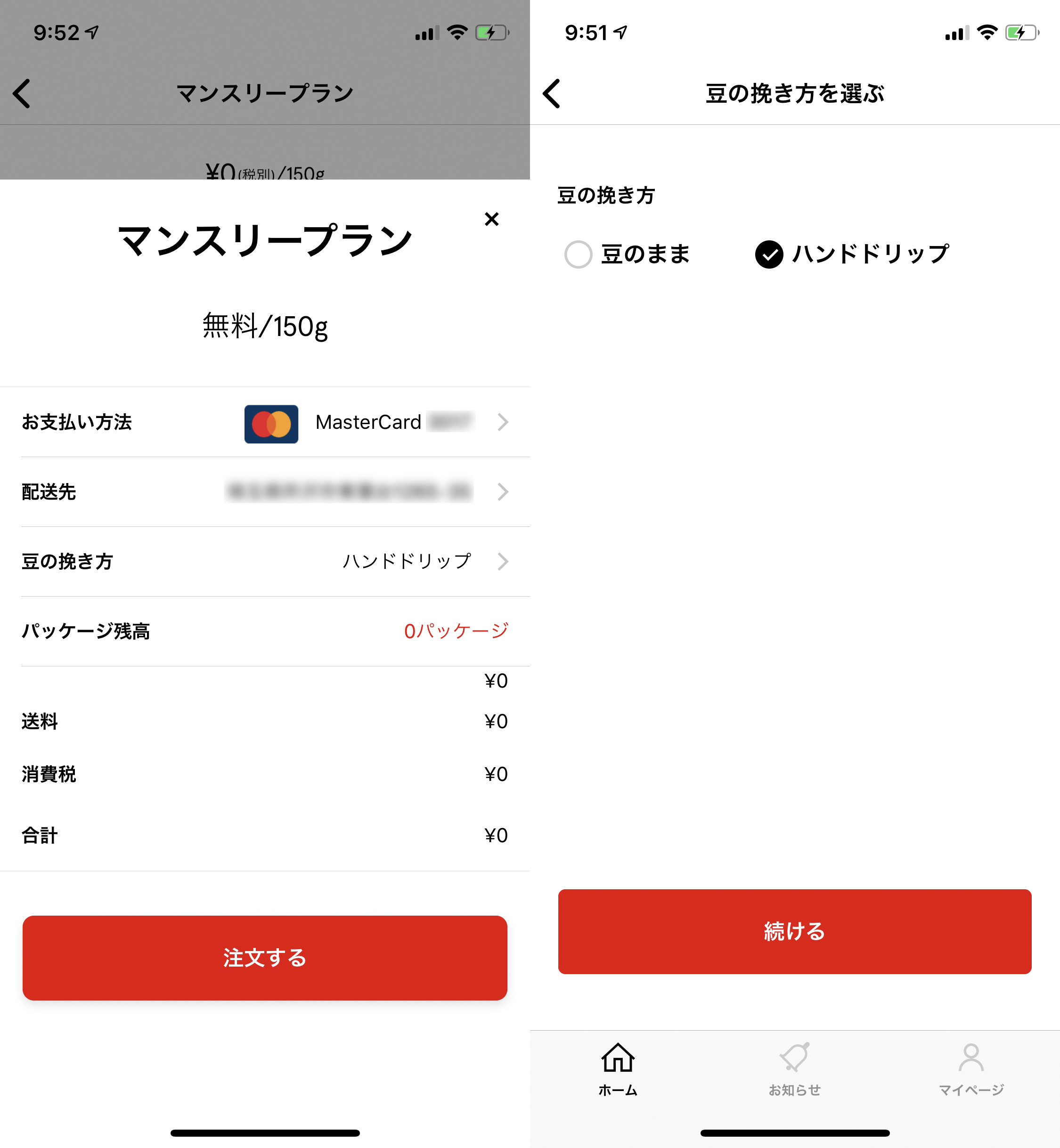Close the マンスリープラン order sheet
Viewport: 1060px width, 1148px height.
pos(491,219)
